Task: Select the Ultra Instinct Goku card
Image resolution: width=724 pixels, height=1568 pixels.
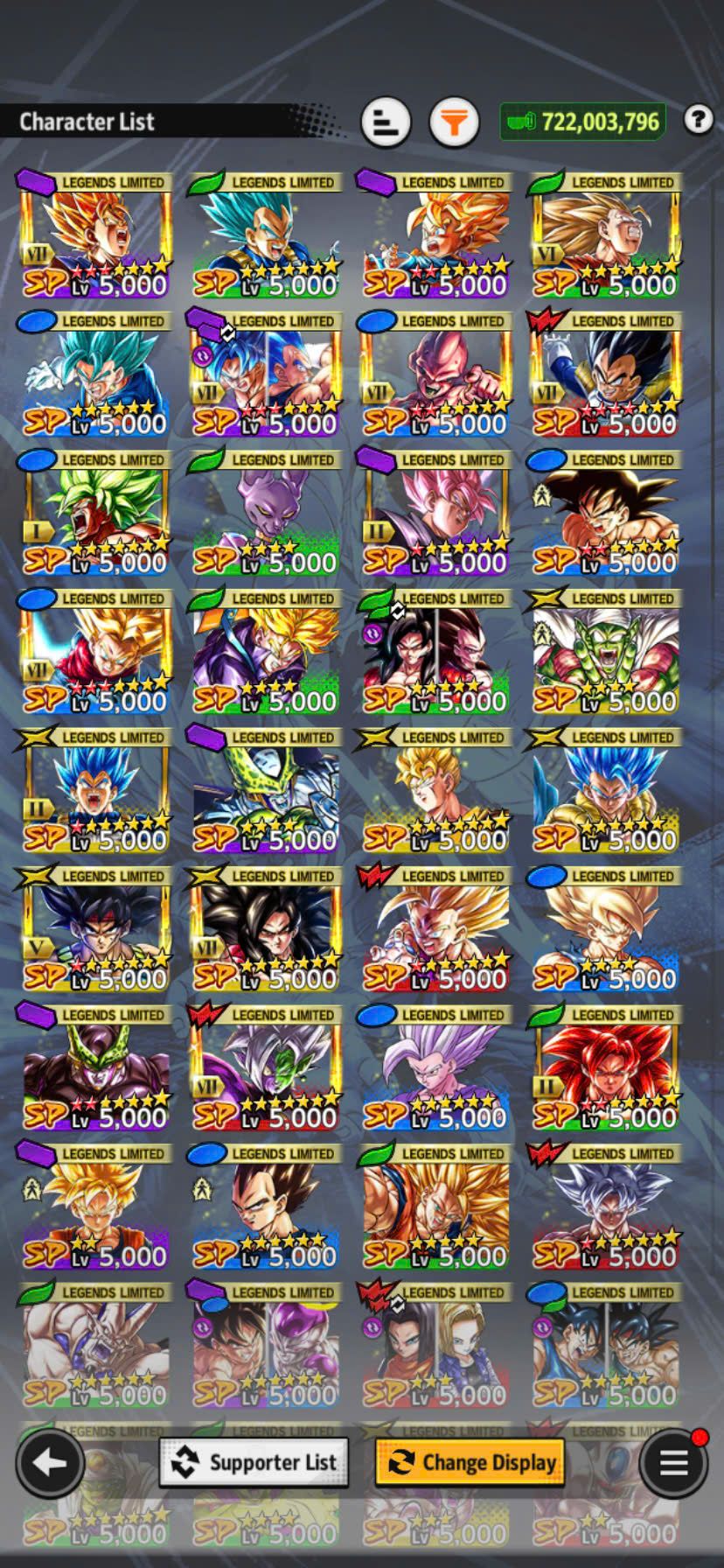Action: tap(605, 1206)
